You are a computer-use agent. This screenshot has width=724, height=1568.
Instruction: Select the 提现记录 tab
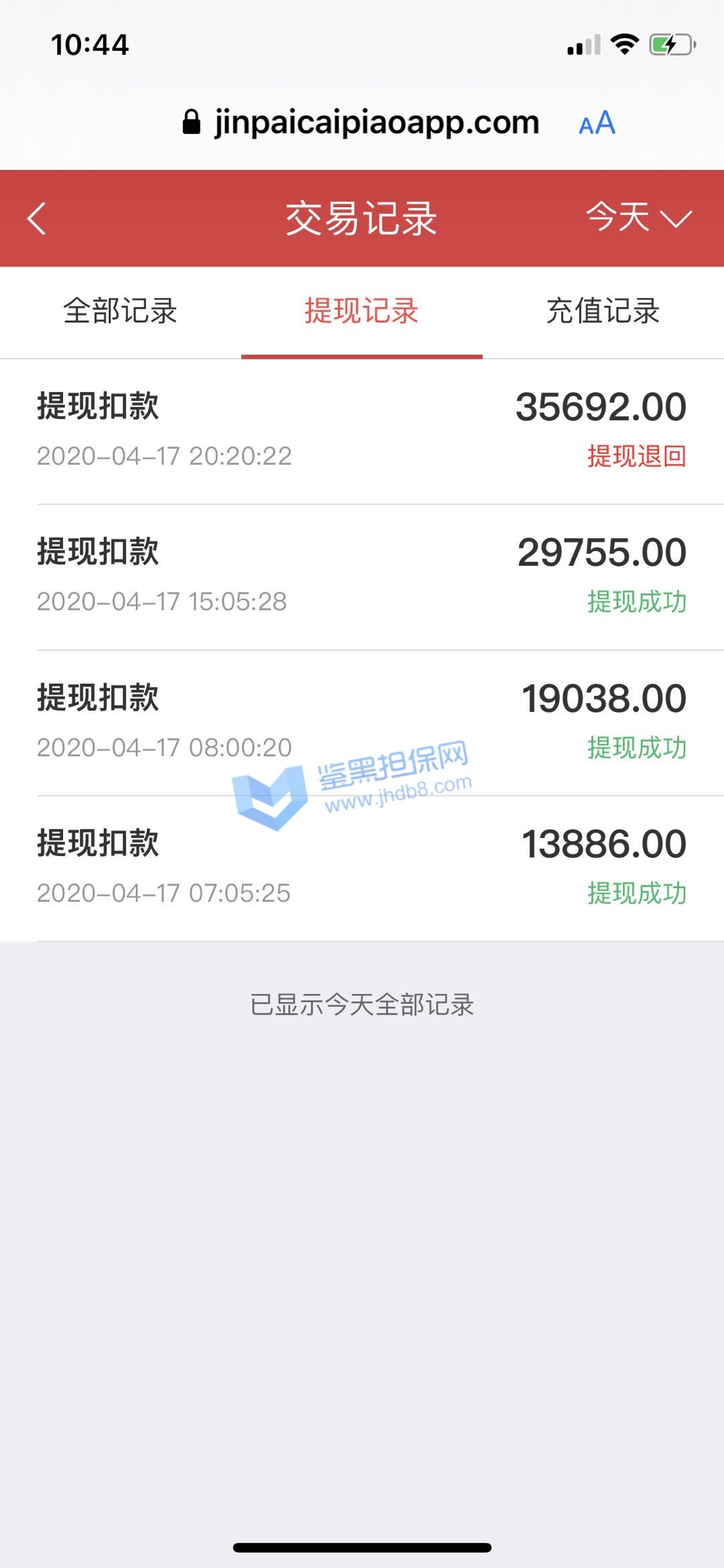tap(362, 312)
